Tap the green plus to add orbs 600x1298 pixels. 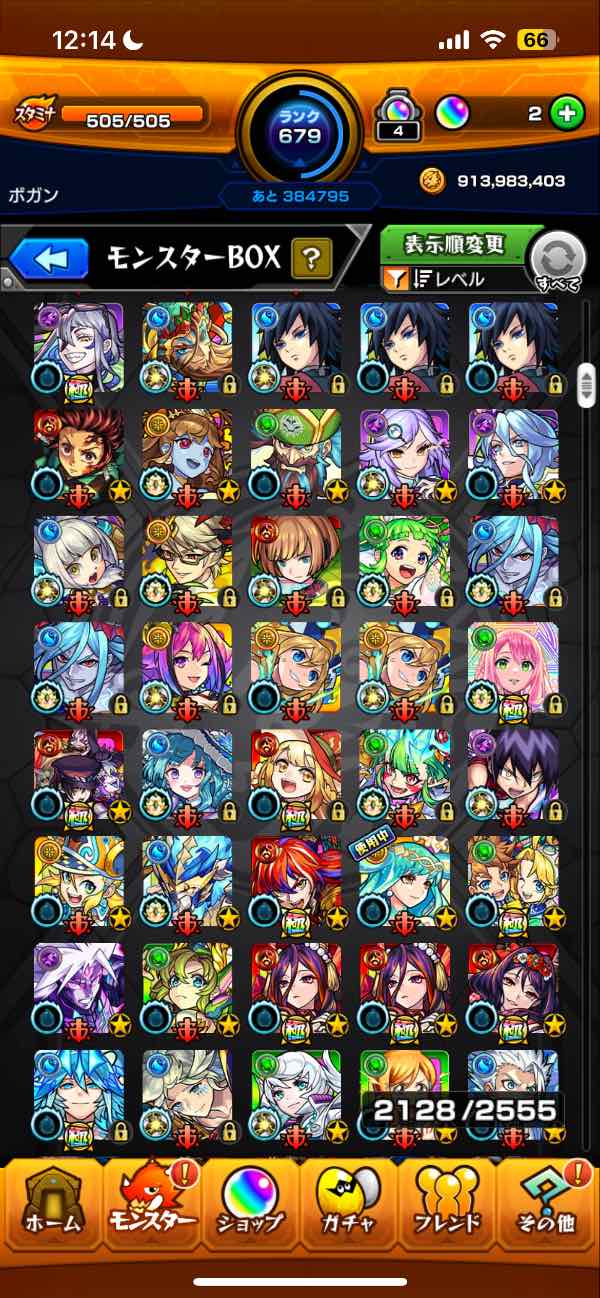click(x=567, y=114)
